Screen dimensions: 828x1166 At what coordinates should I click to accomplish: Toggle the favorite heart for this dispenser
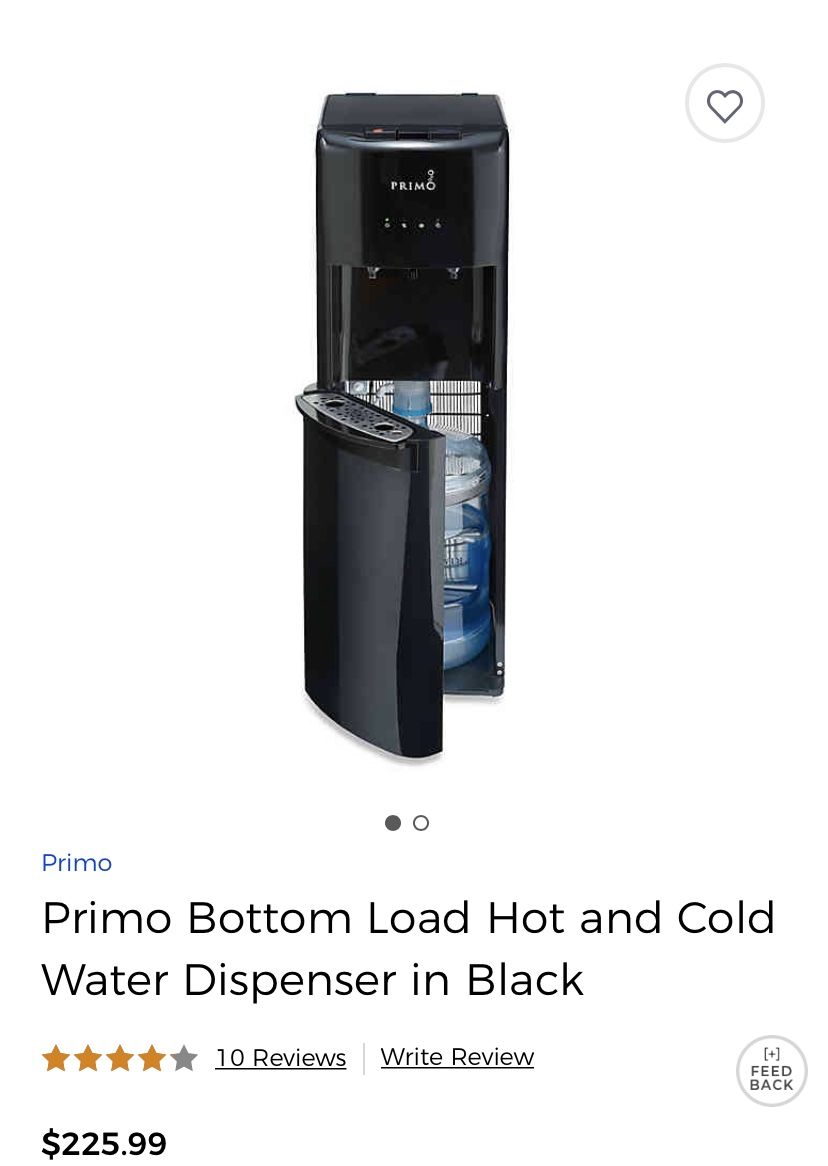[724, 103]
